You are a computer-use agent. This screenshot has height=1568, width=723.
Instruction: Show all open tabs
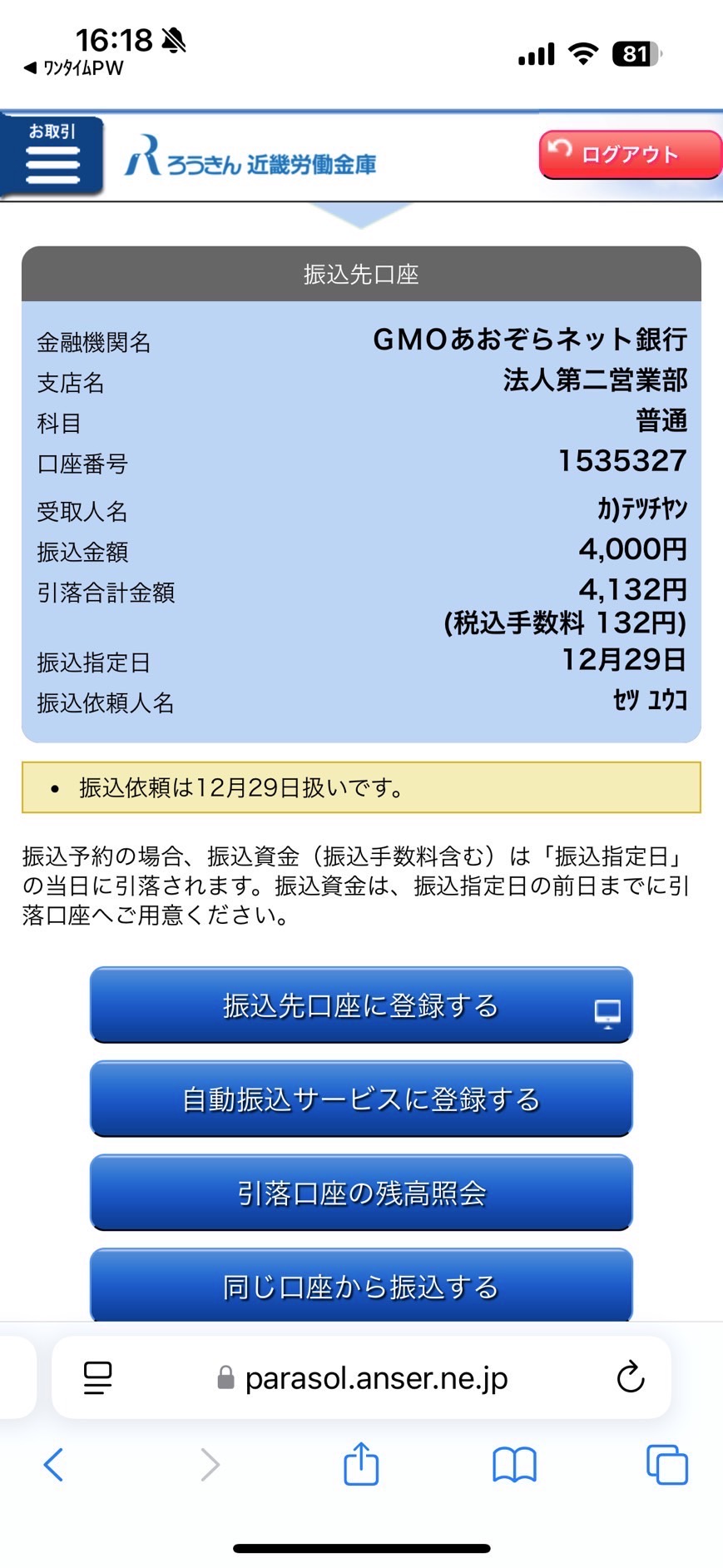click(667, 1465)
